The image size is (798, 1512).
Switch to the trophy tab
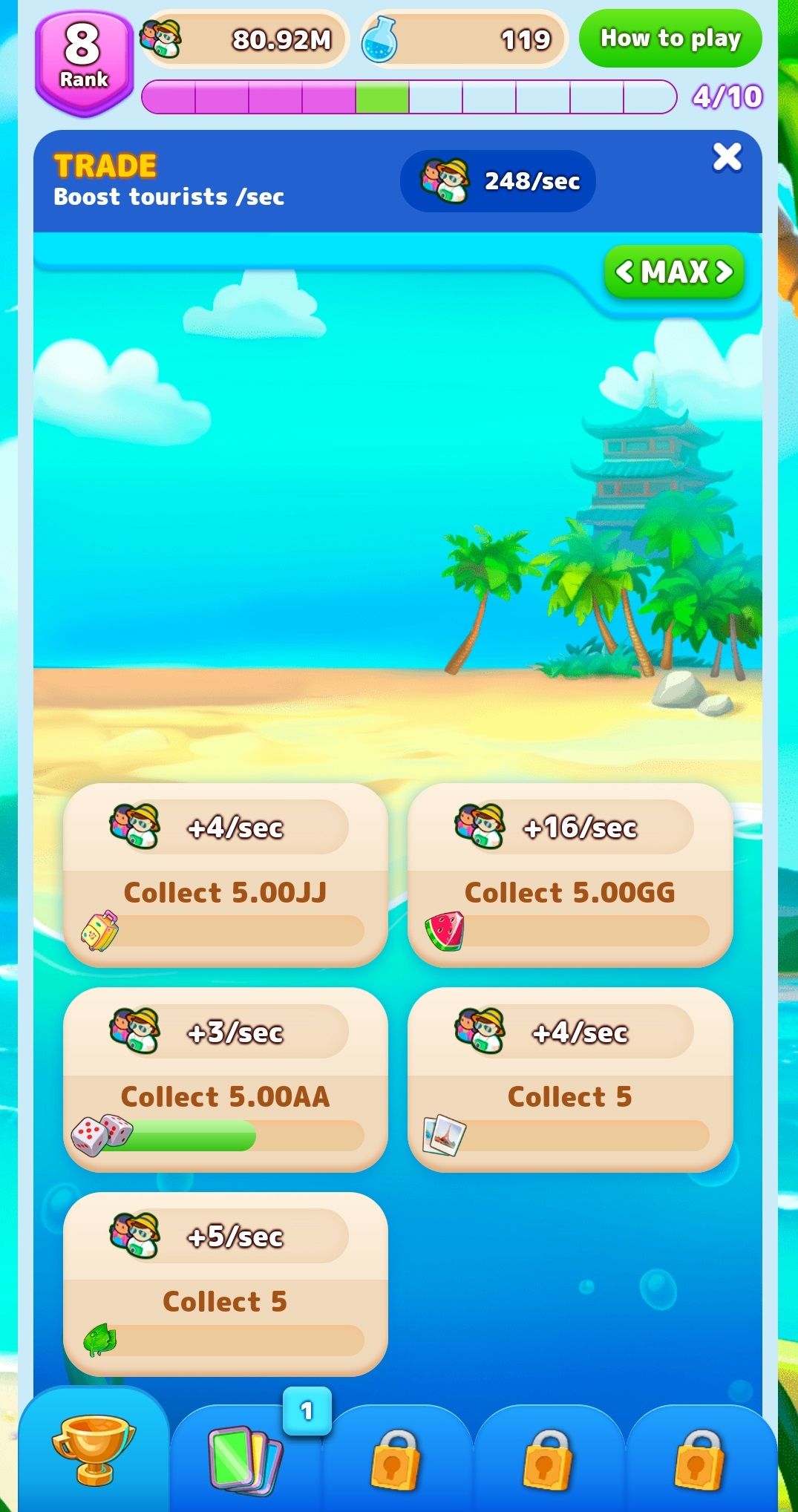click(94, 1450)
